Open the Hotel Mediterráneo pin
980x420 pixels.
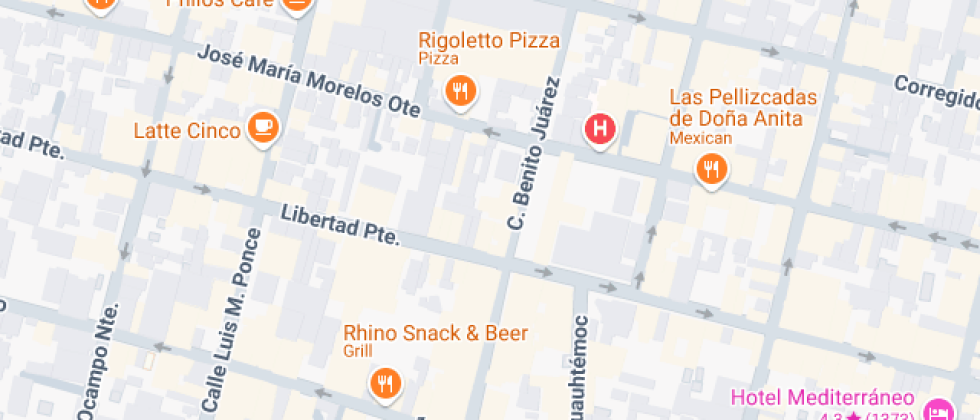click(937, 410)
